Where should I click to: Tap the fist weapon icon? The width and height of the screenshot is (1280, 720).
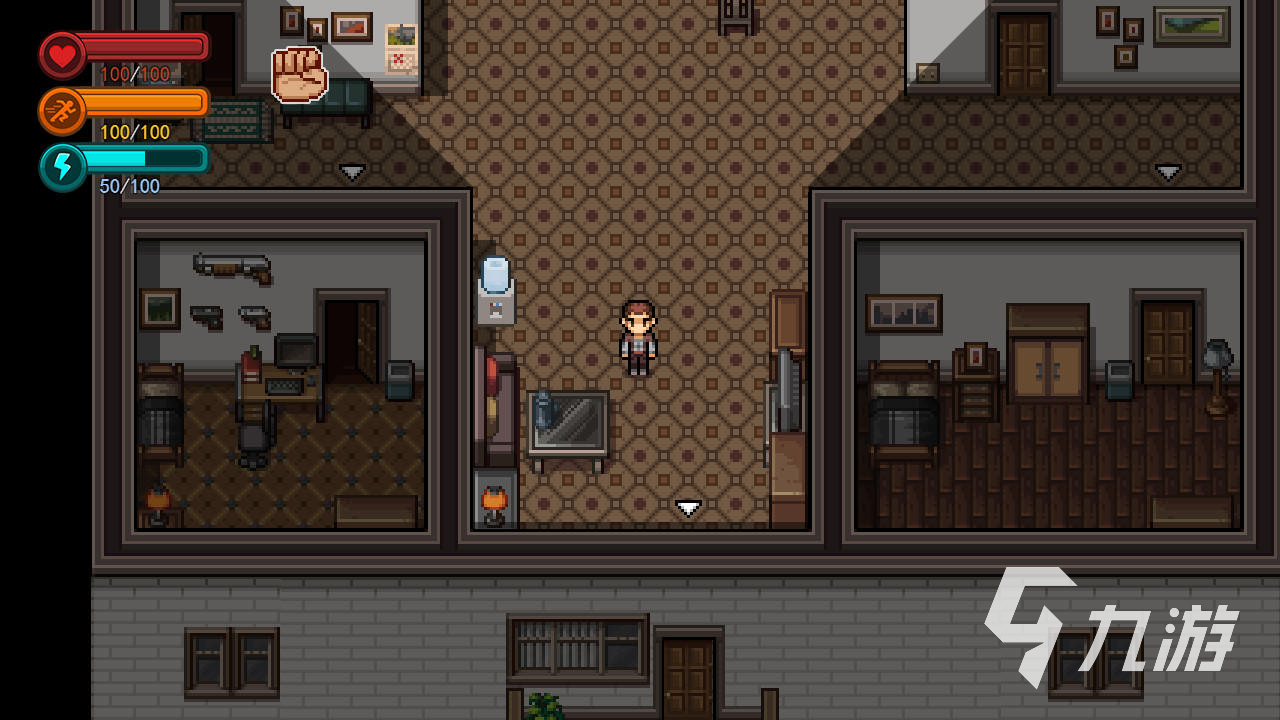click(299, 75)
